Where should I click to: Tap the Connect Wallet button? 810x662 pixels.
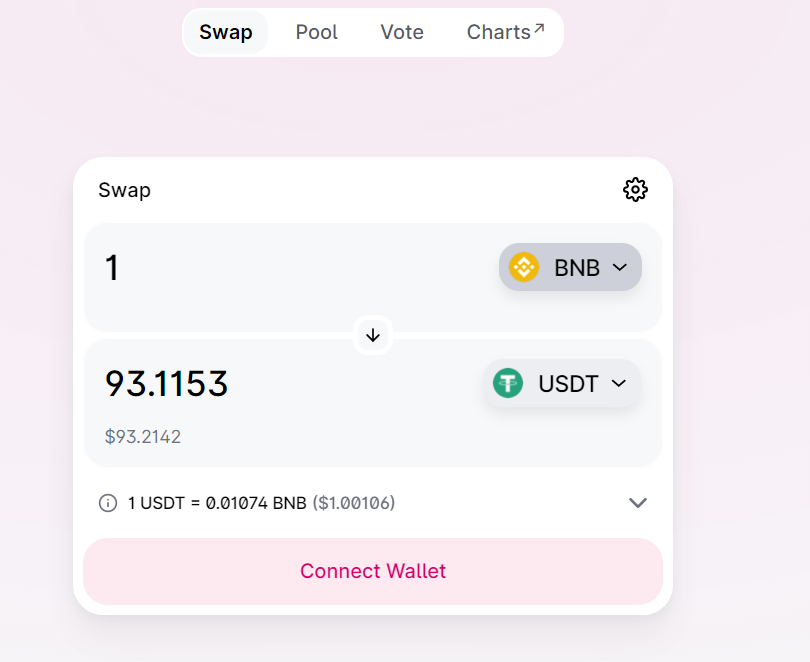click(373, 571)
